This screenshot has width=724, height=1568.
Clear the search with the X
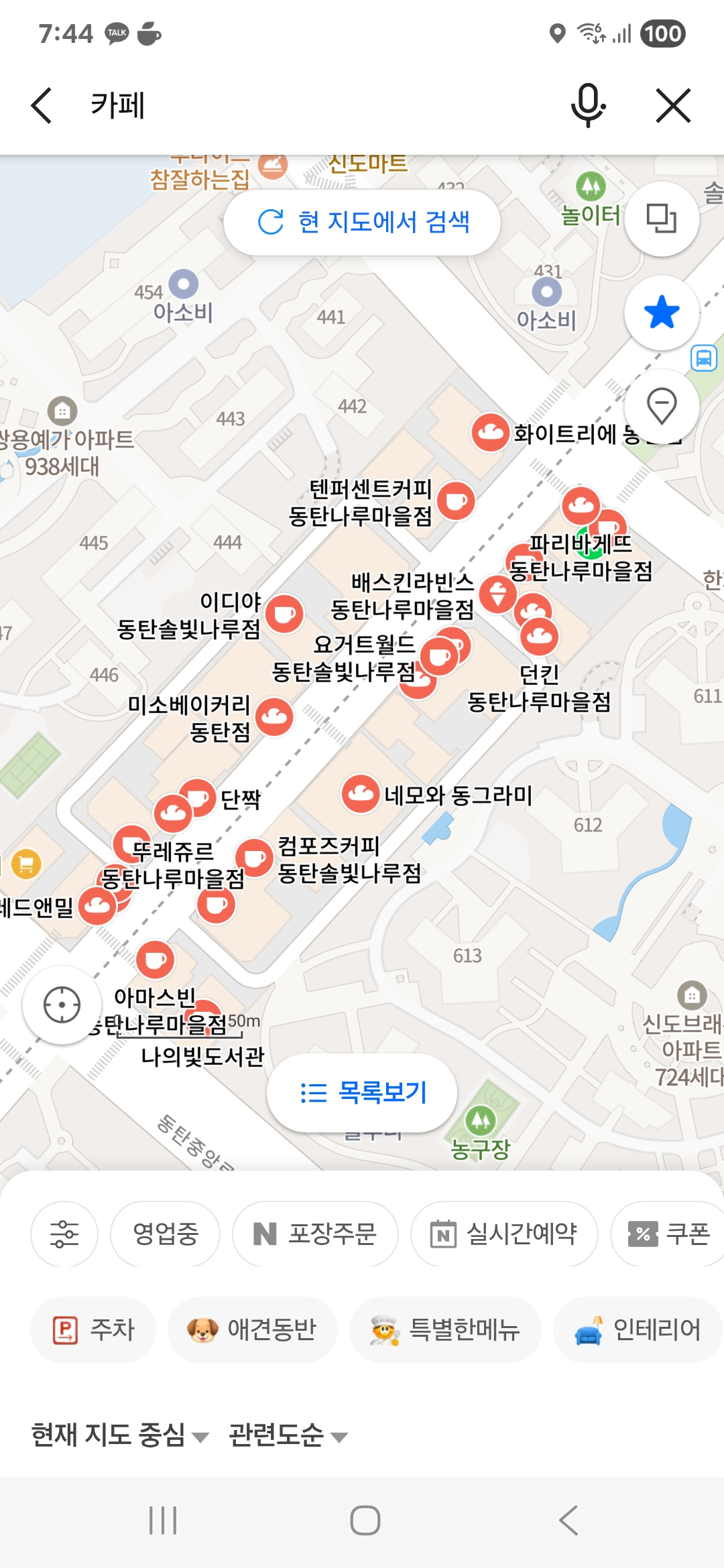click(x=673, y=106)
